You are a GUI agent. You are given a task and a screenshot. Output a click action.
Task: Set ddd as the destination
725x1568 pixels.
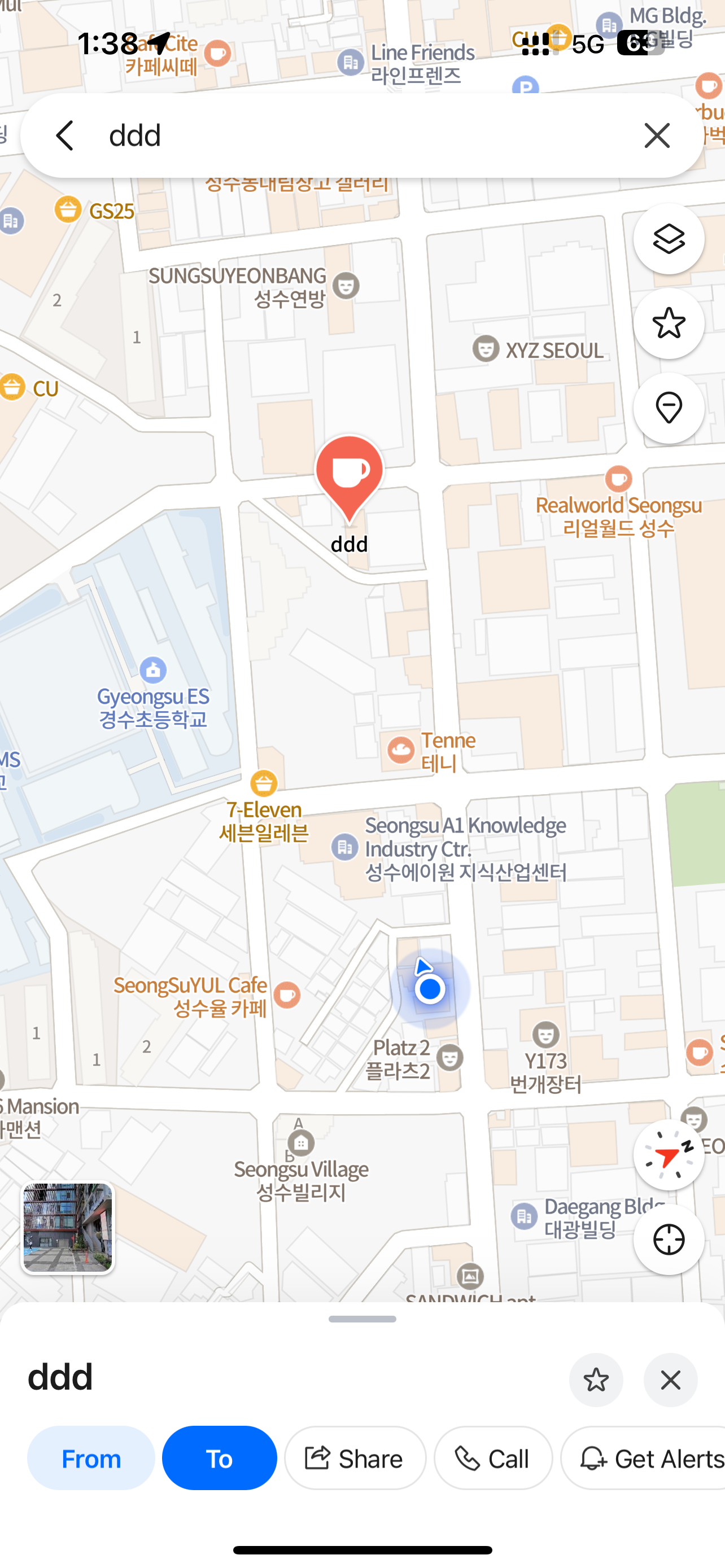(219, 1458)
